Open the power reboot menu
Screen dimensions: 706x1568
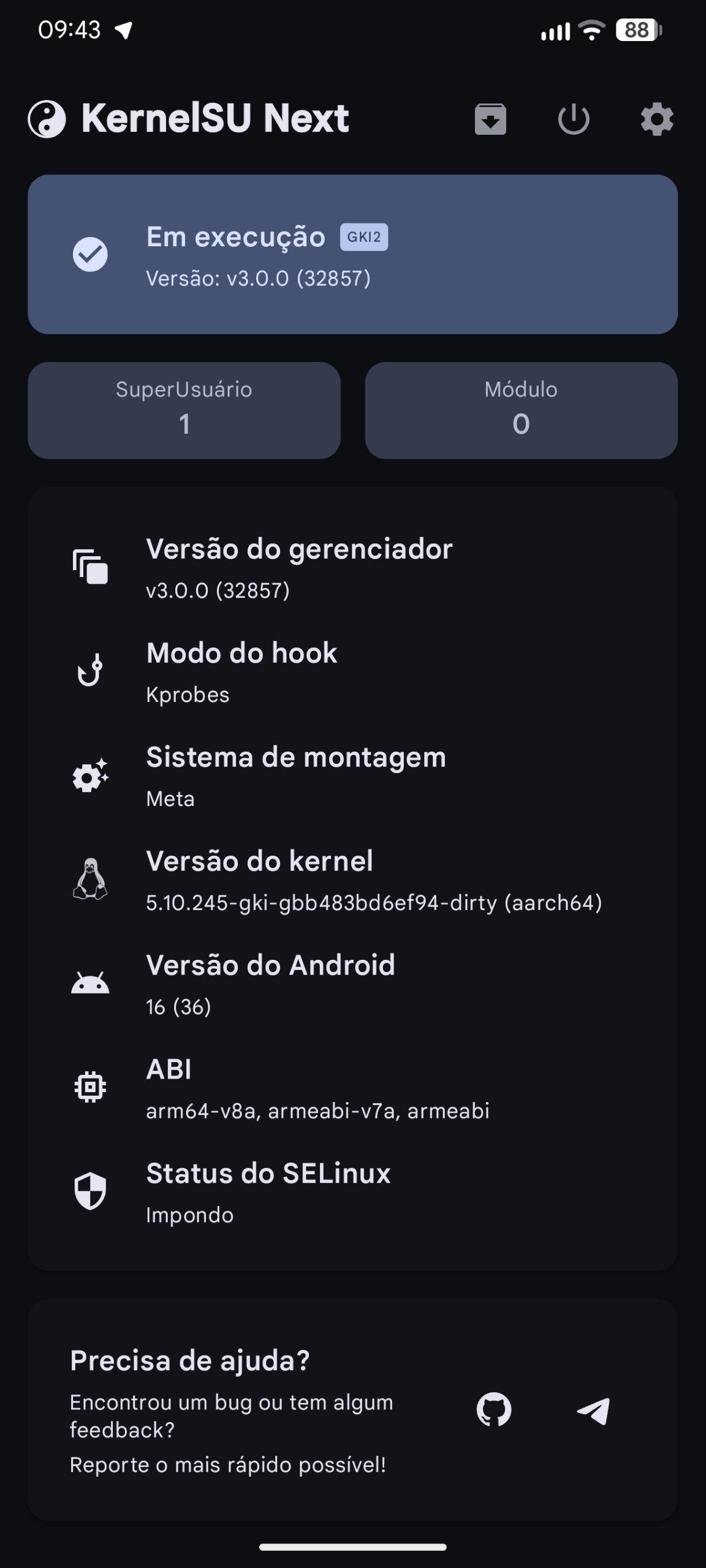coord(574,119)
